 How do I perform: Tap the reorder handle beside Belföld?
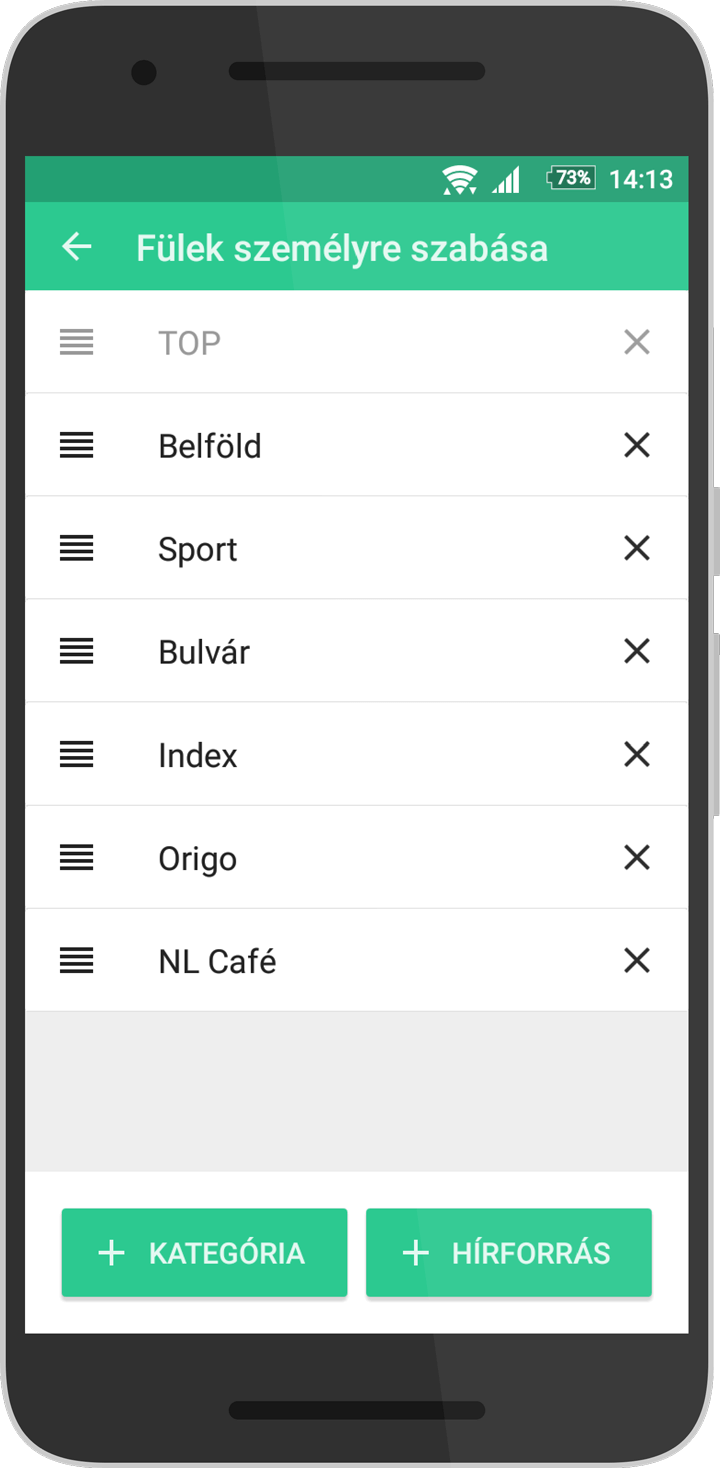point(77,445)
